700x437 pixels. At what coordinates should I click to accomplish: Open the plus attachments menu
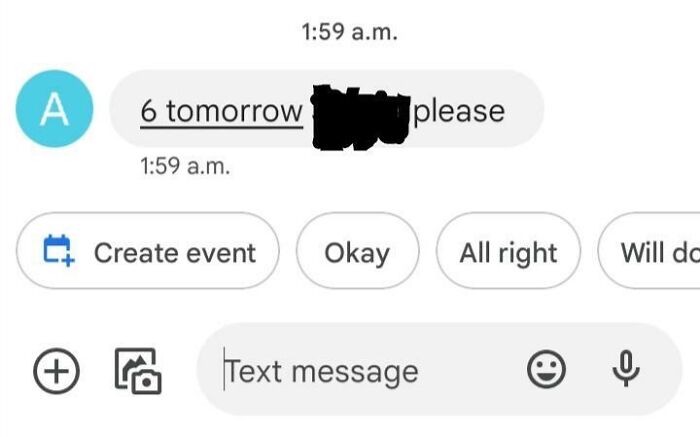(x=57, y=371)
